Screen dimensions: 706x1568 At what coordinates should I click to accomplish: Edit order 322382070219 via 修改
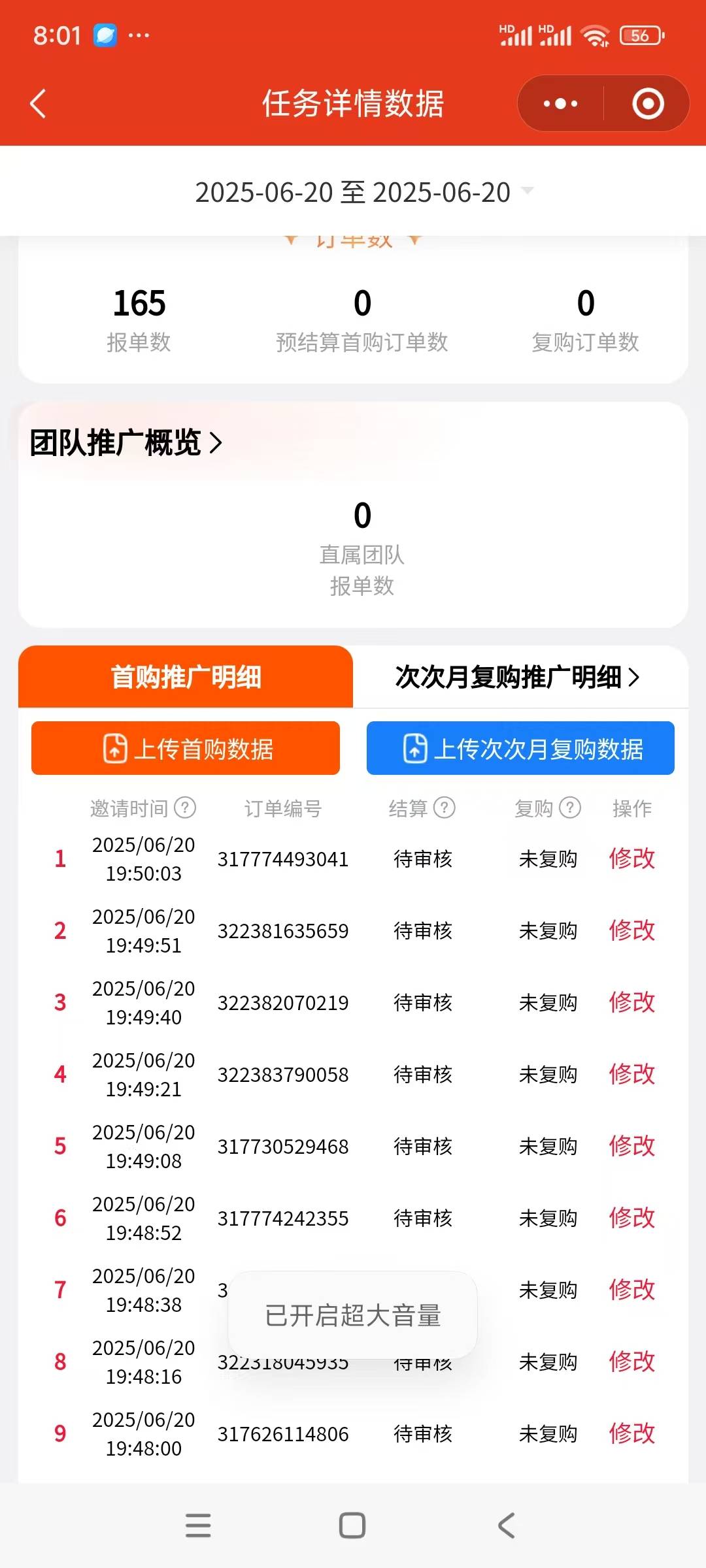click(631, 1002)
